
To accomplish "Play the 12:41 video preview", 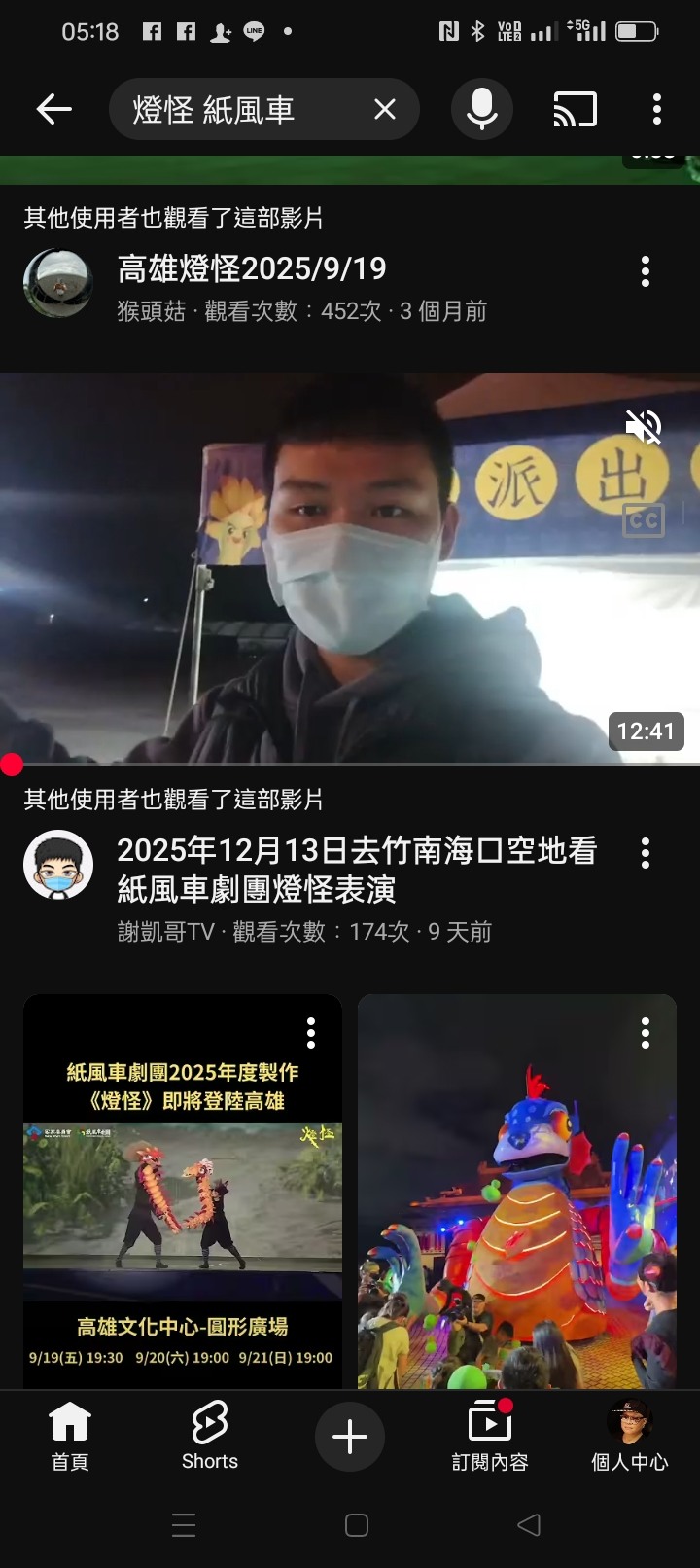I will pyautogui.click(x=350, y=568).
